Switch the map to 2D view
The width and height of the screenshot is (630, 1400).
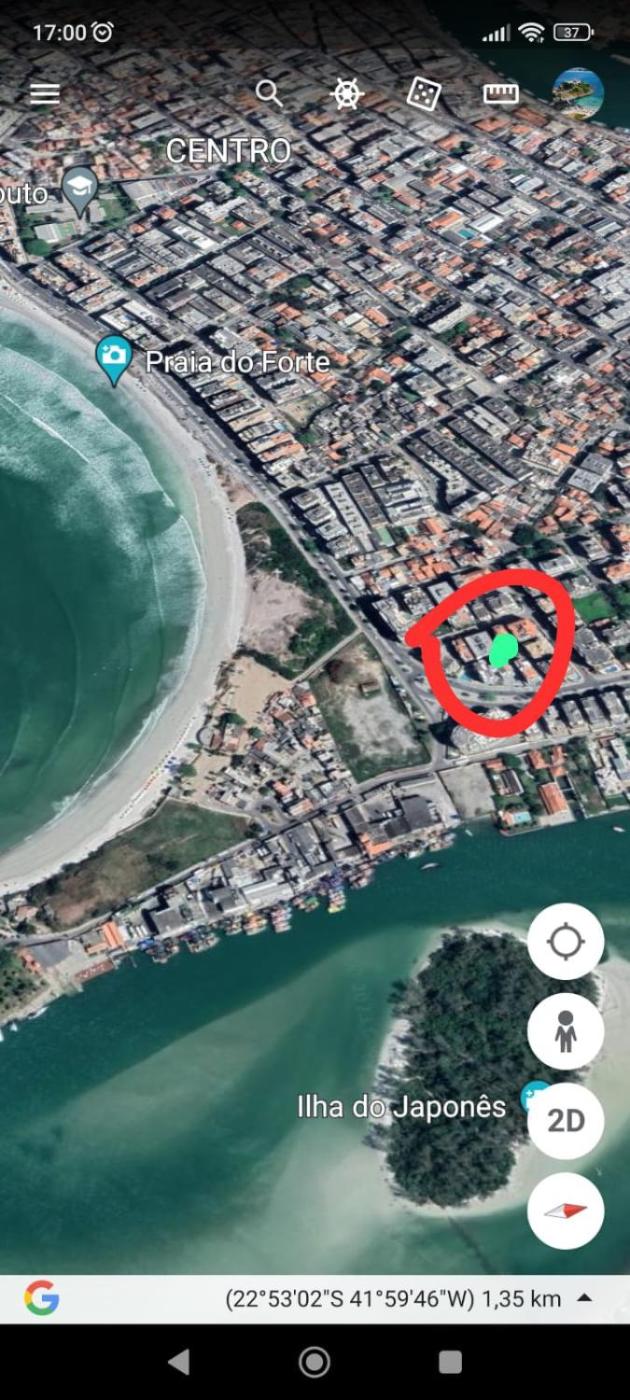click(x=566, y=1121)
